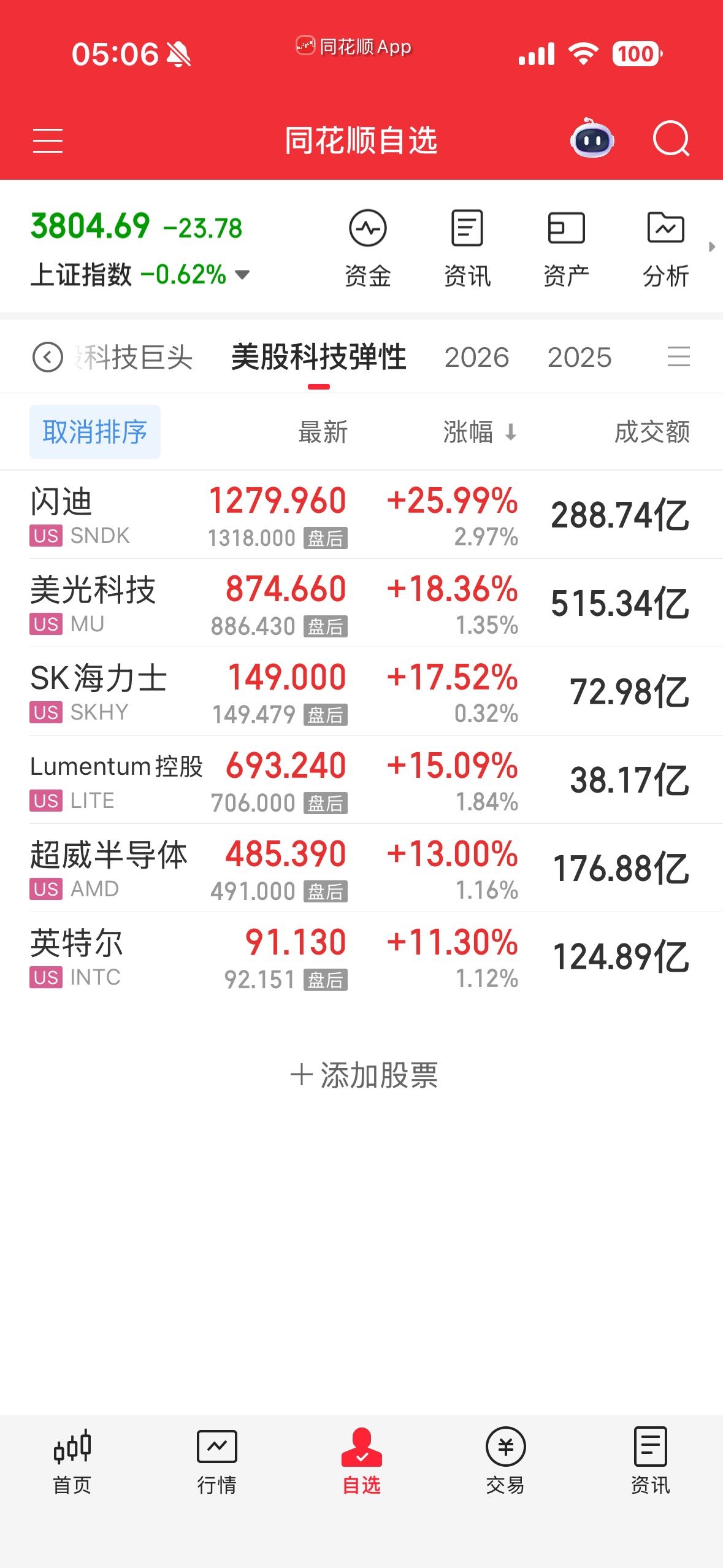Tap 添加股票 to add stock
This screenshot has height=1568, width=723.
point(364,1075)
